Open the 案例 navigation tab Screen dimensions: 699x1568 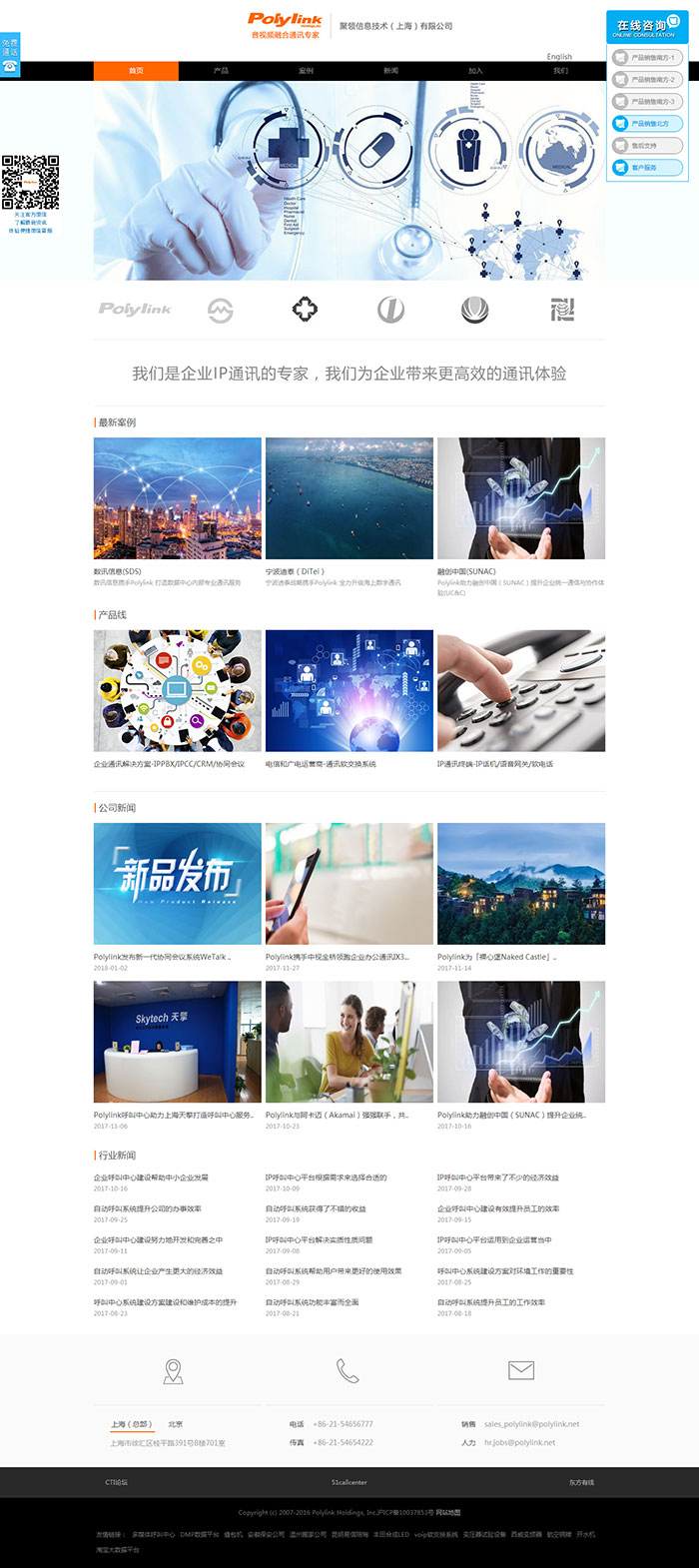[x=306, y=71]
